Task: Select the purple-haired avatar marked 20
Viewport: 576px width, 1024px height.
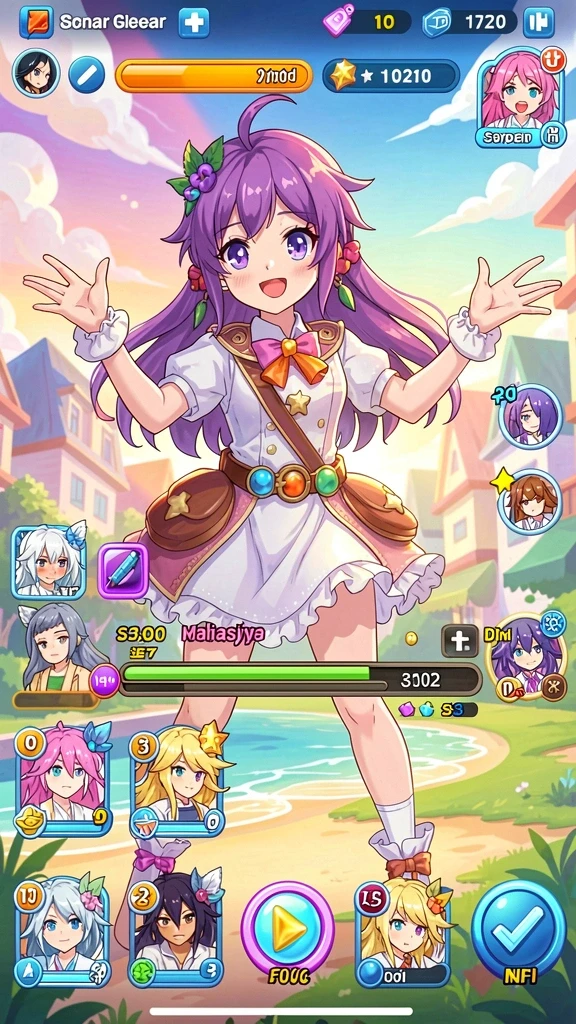Action: tap(530, 417)
